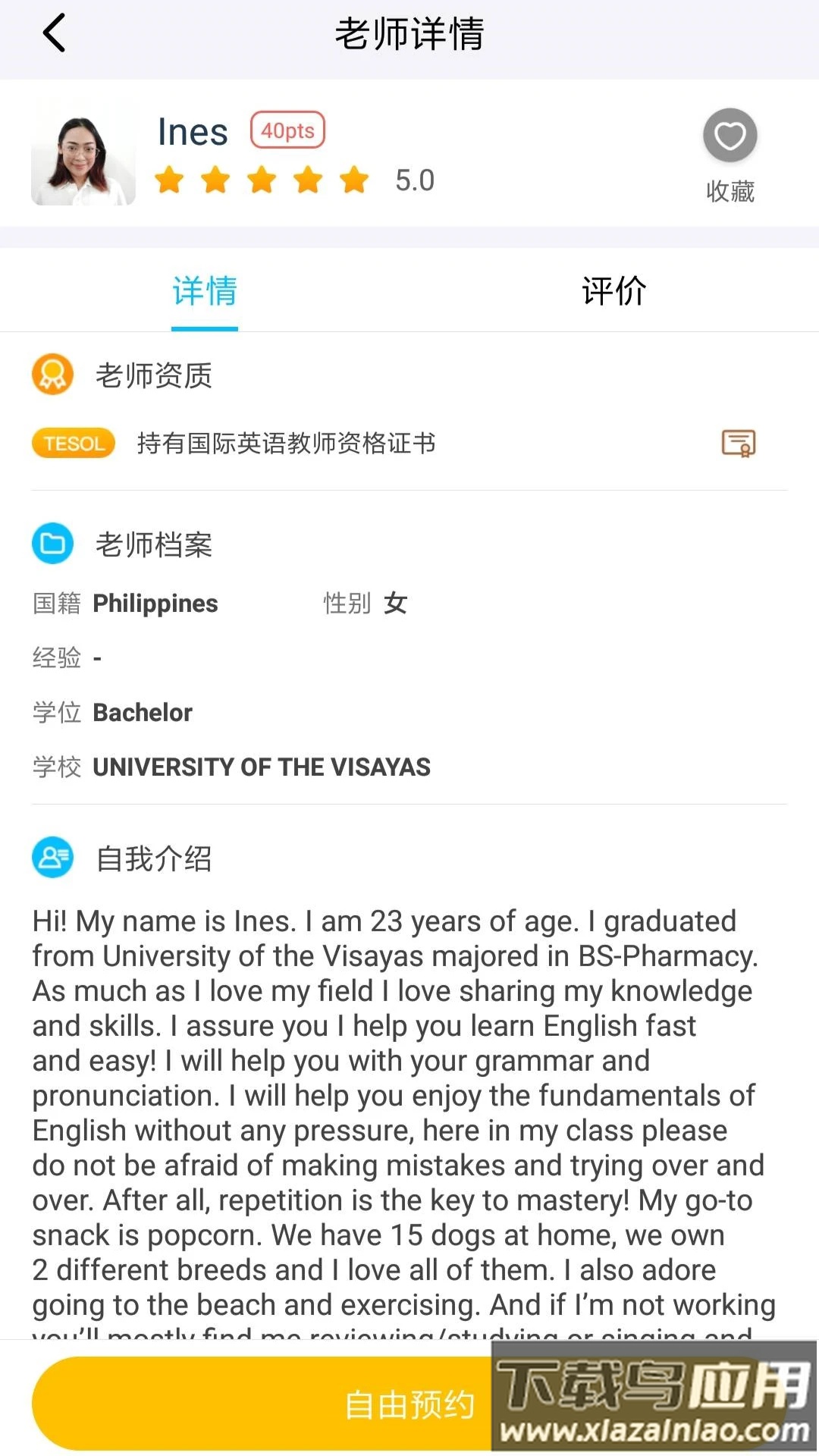
Task: Click UNIVERSITY OF THE VISAYAS school name
Action: click(x=261, y=767)
